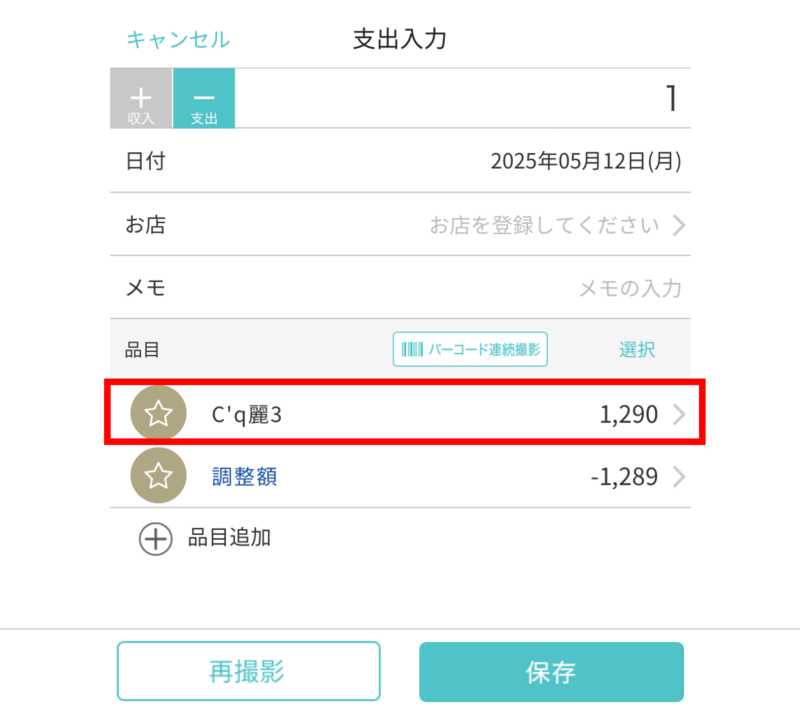Screen dimensions: 800x718
Task: Start バーコード連続撮影 barcode scanning
Action: coord(470,350)
